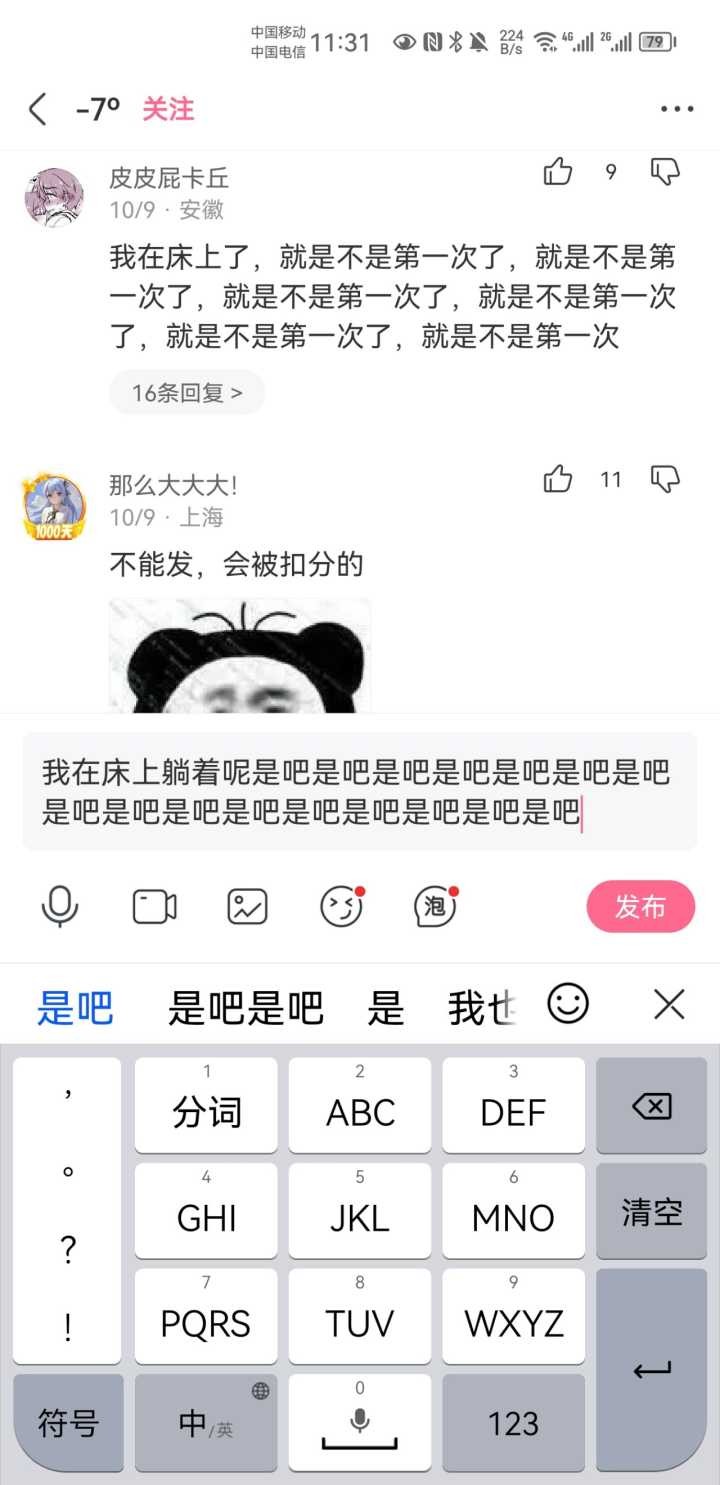Attach a video with the camera icon
Viewport: 720px width, 1485px height.
pos(154,907)
